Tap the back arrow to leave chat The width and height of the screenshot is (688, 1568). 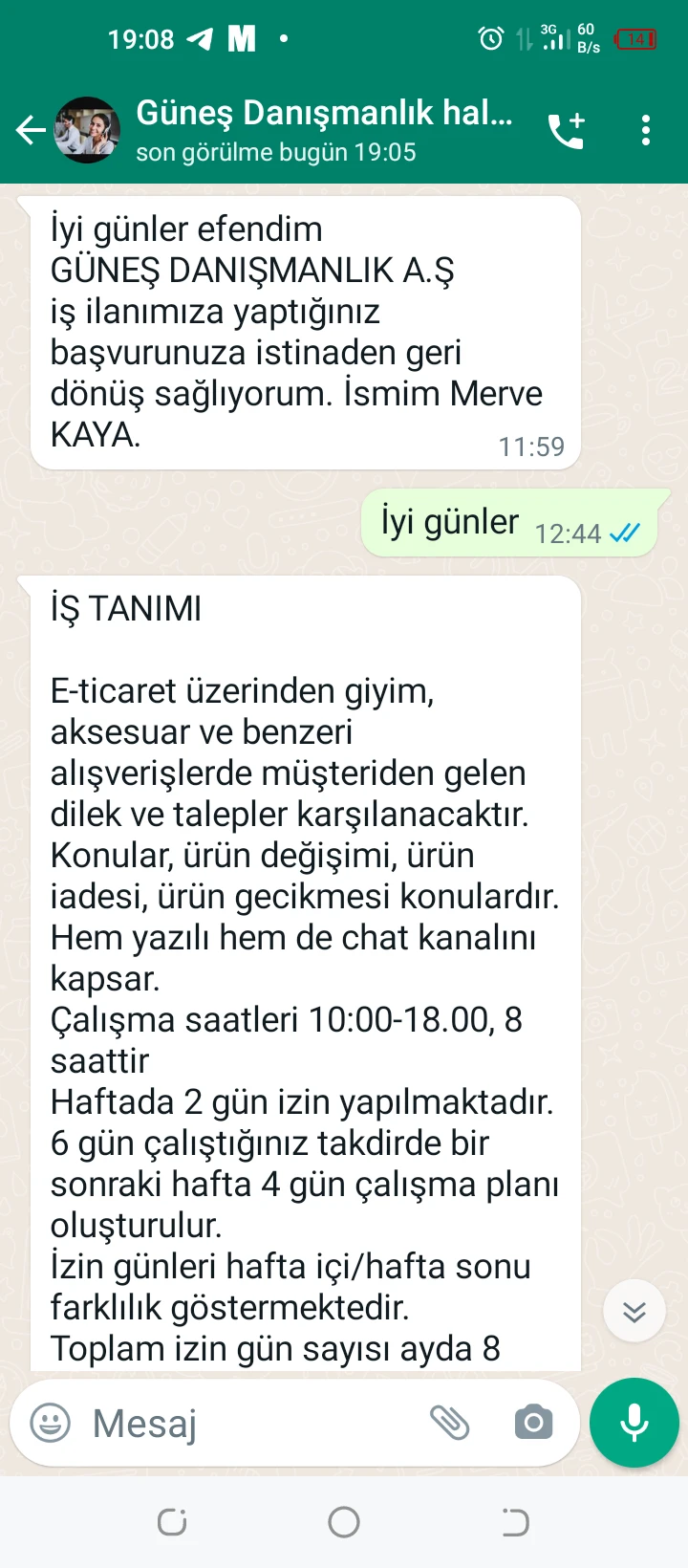tap(31, 129)
